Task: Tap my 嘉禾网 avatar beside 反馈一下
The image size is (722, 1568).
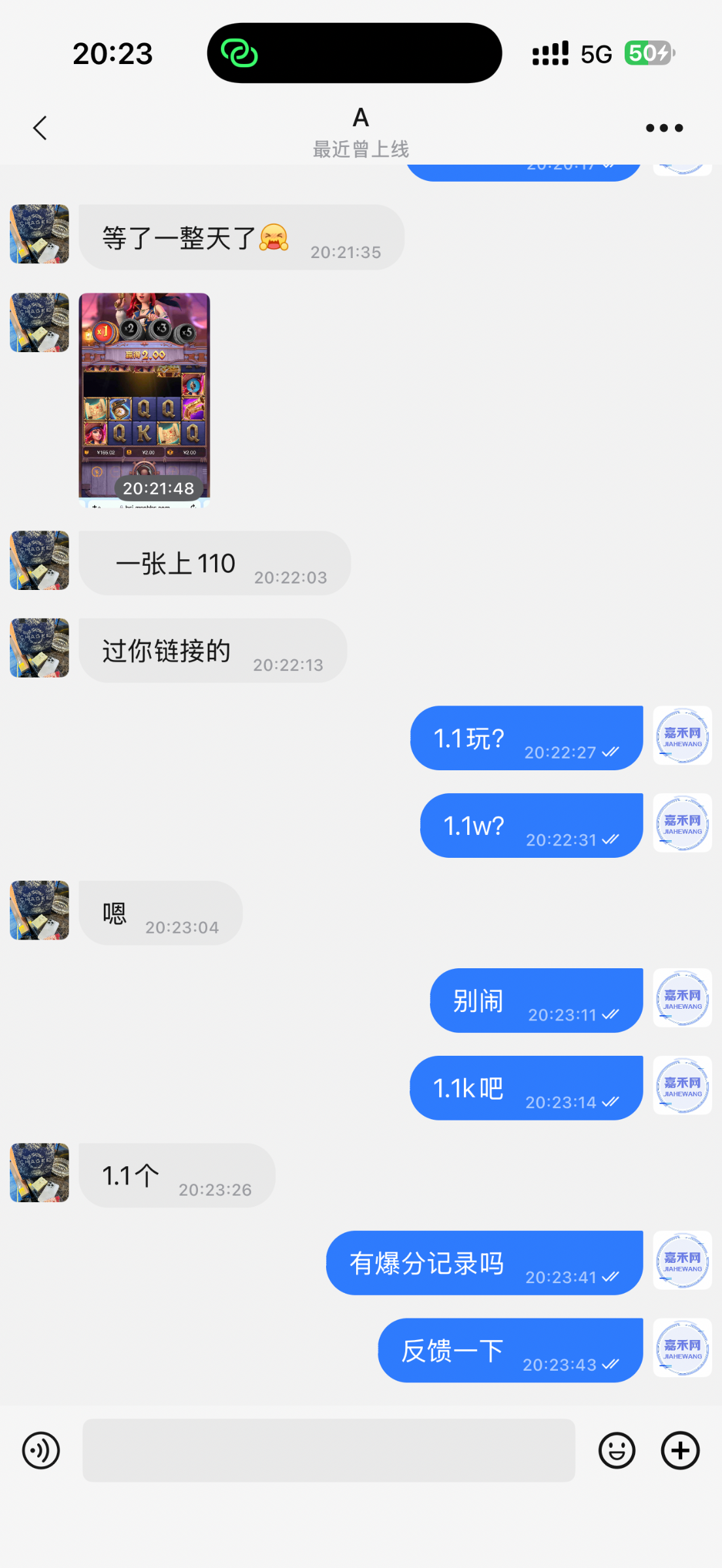Action: click(682, 1348)
